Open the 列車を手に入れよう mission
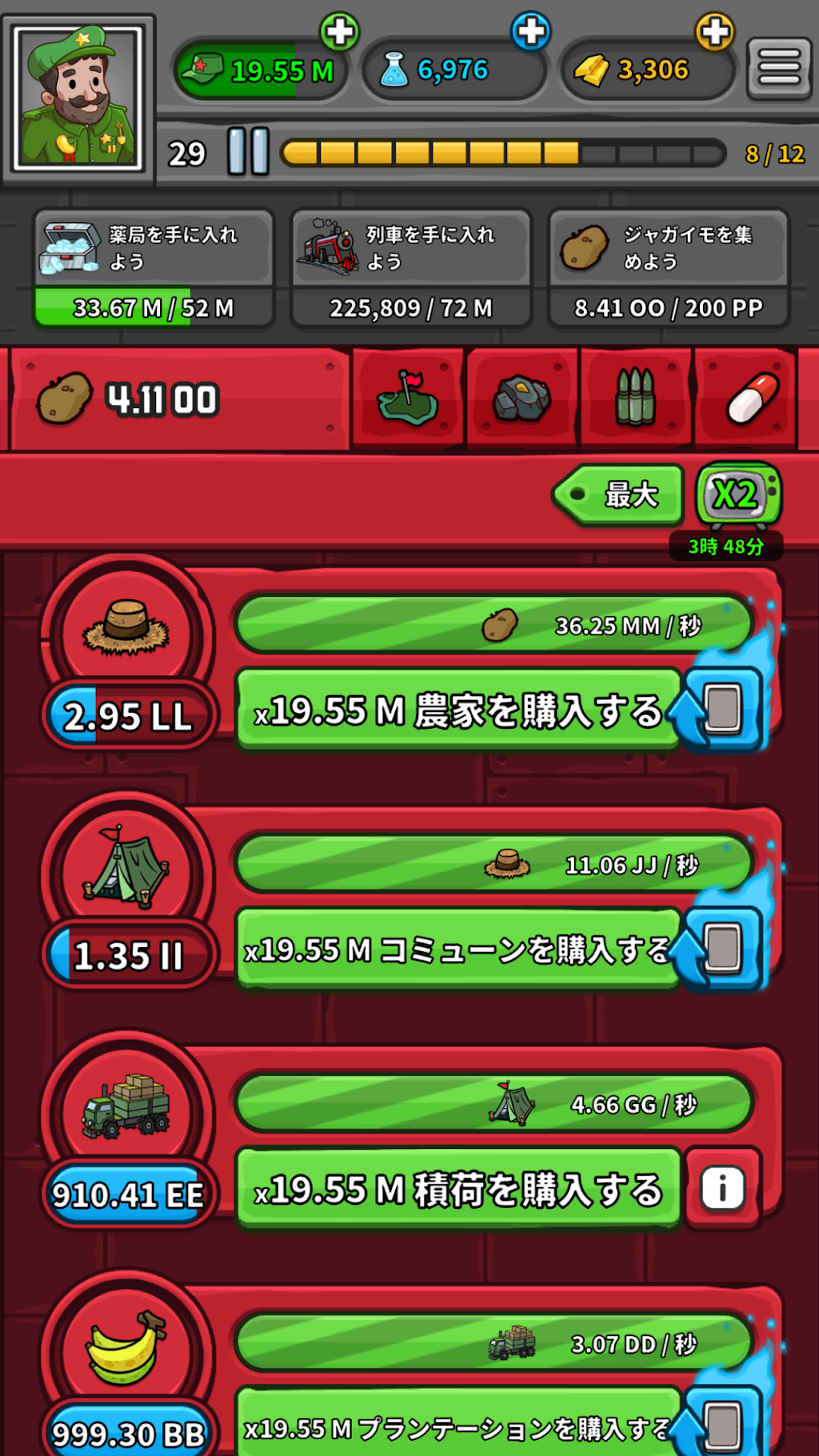The width and height of the screenshot is (819, 1456). (411, 269)
